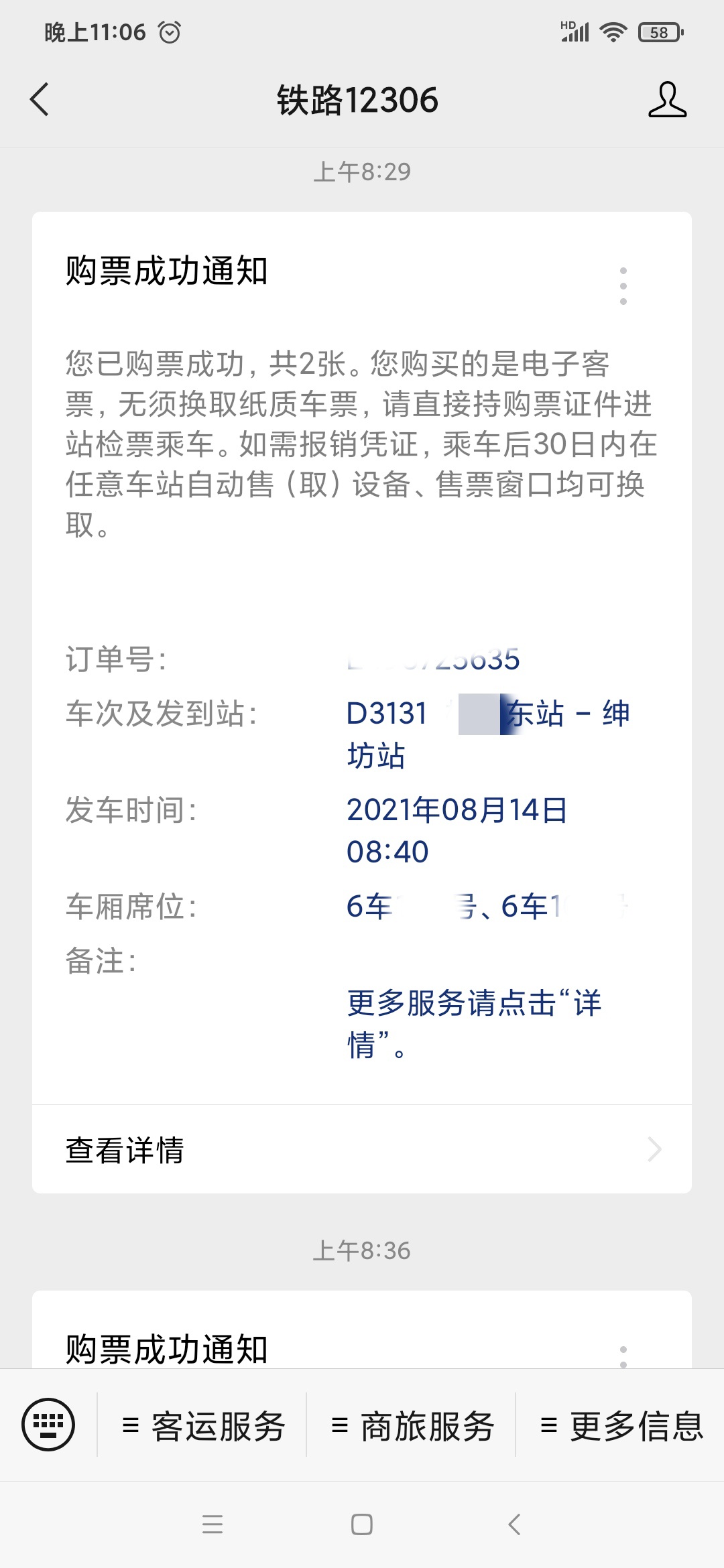The width and height of the screenshot is (724, 1568).
Task: Expand the 更多信息 menu
Action: [x=621, y=1425]
